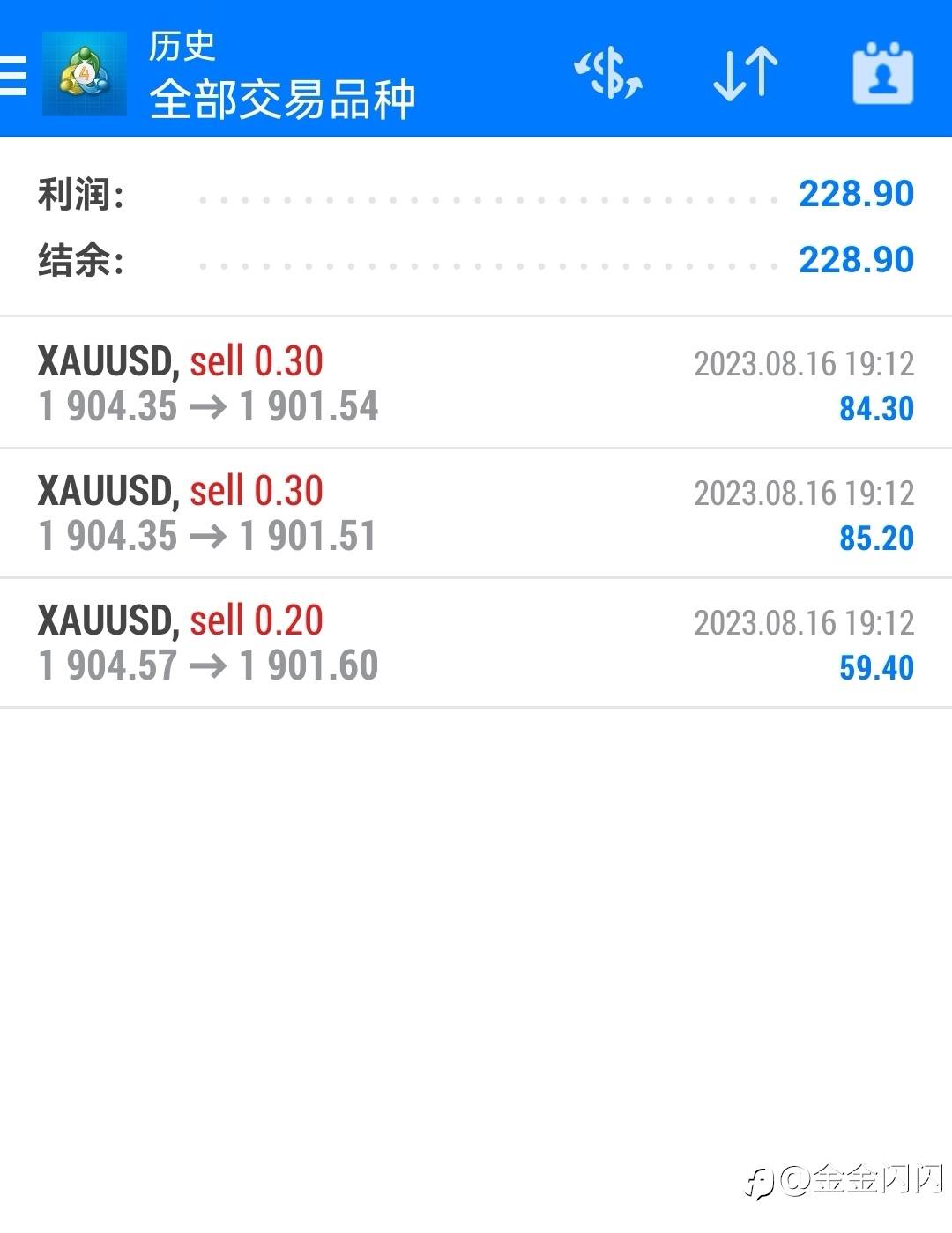Open the calendar date range picker
The height and width of the screenshot is (1233, 952).
pos(882,74)
